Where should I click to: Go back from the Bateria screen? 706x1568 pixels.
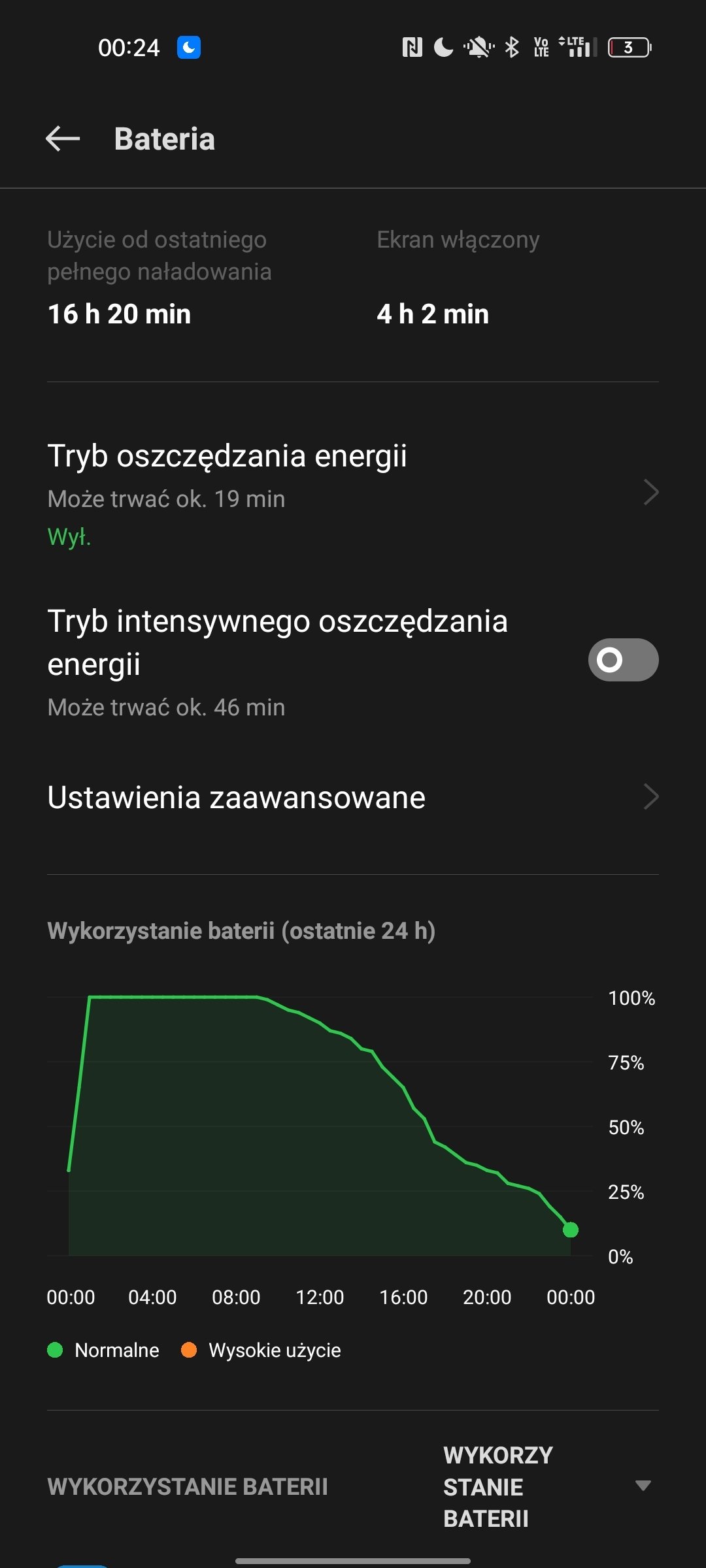pyautogui.click(x=63, y=139)
